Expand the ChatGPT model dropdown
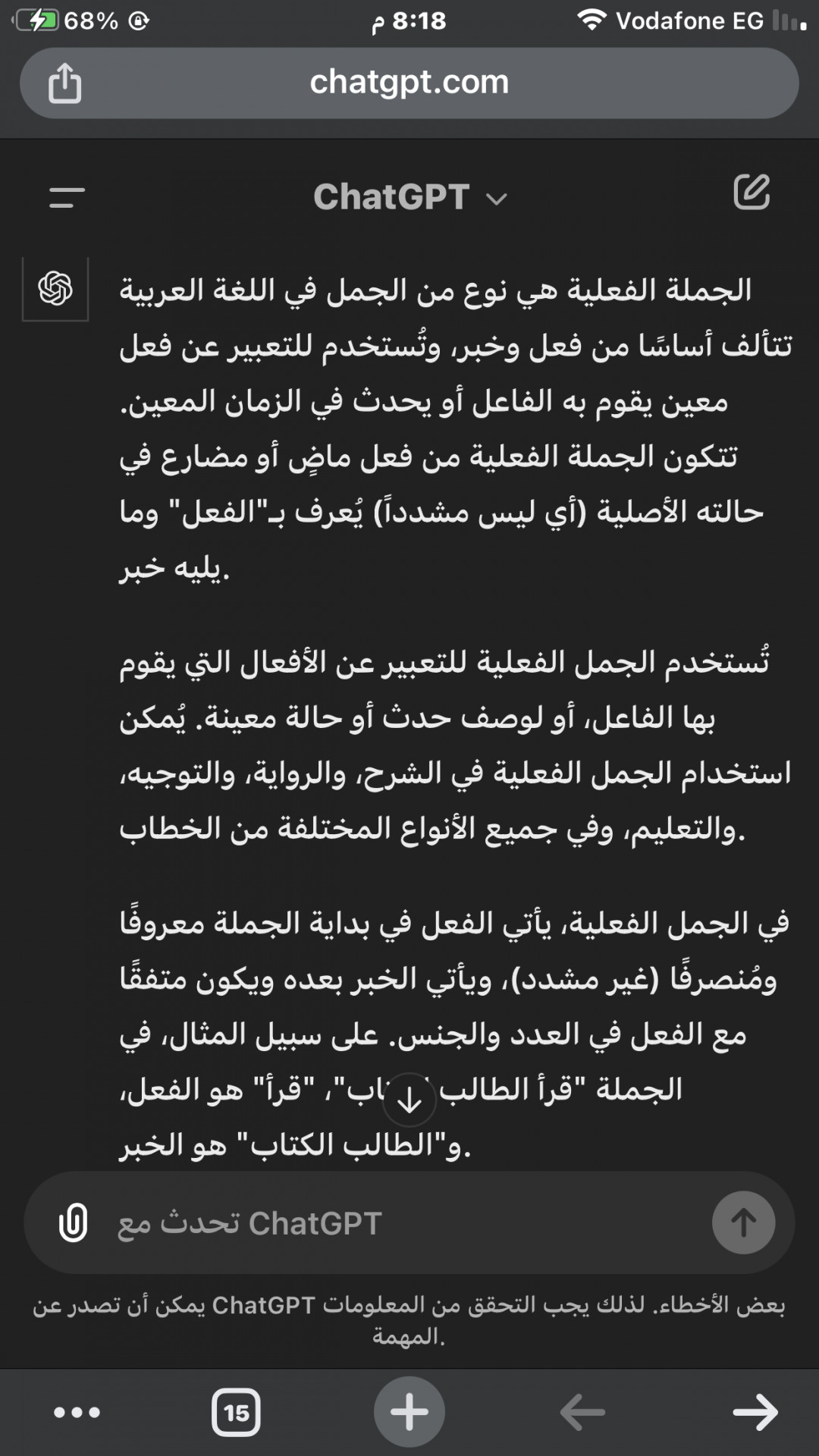This screenshot has width=819, height=1456. pyautogui.click(x=410, y=198)
